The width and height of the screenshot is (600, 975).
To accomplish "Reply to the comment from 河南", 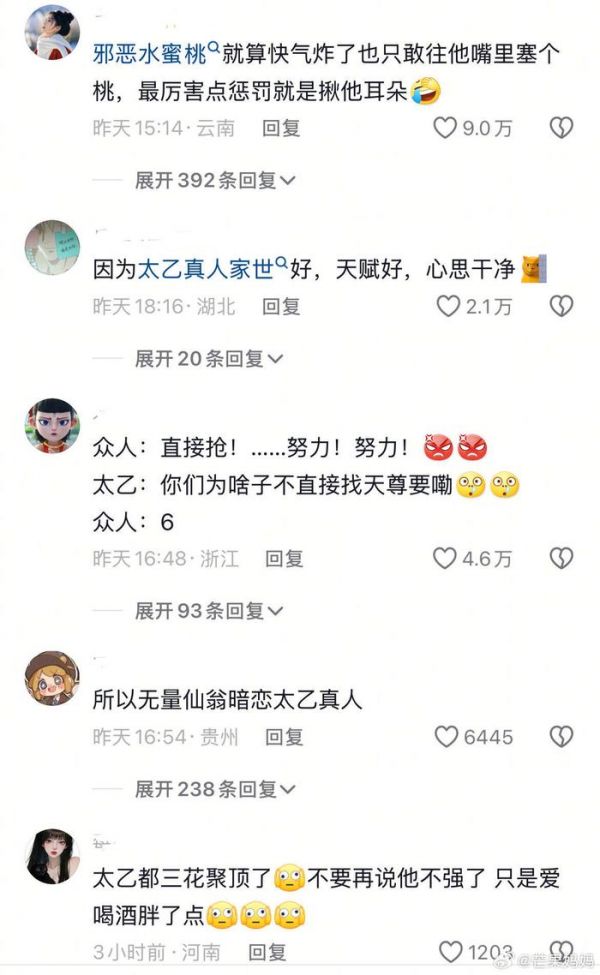I will (267, 952).
